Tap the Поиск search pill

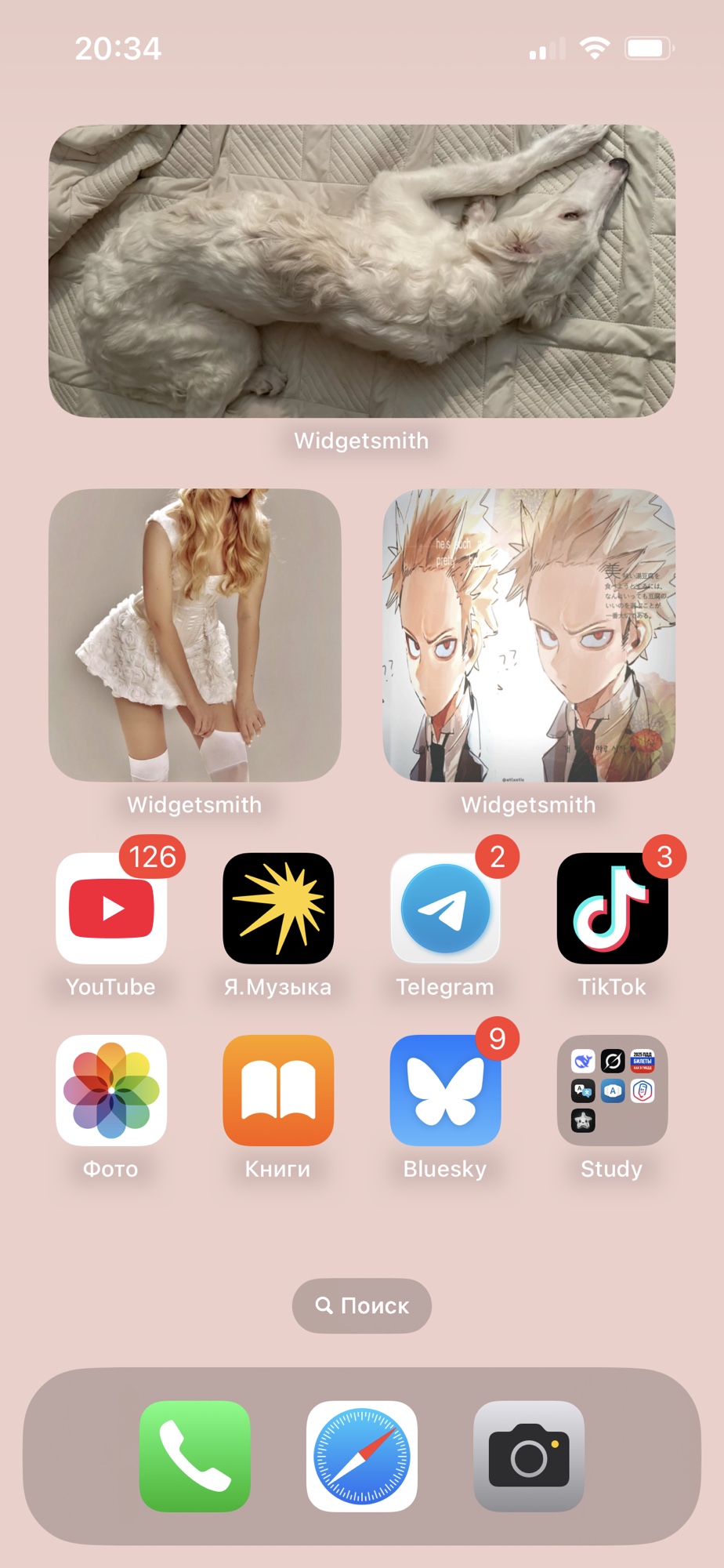[x=362, y=1305]
